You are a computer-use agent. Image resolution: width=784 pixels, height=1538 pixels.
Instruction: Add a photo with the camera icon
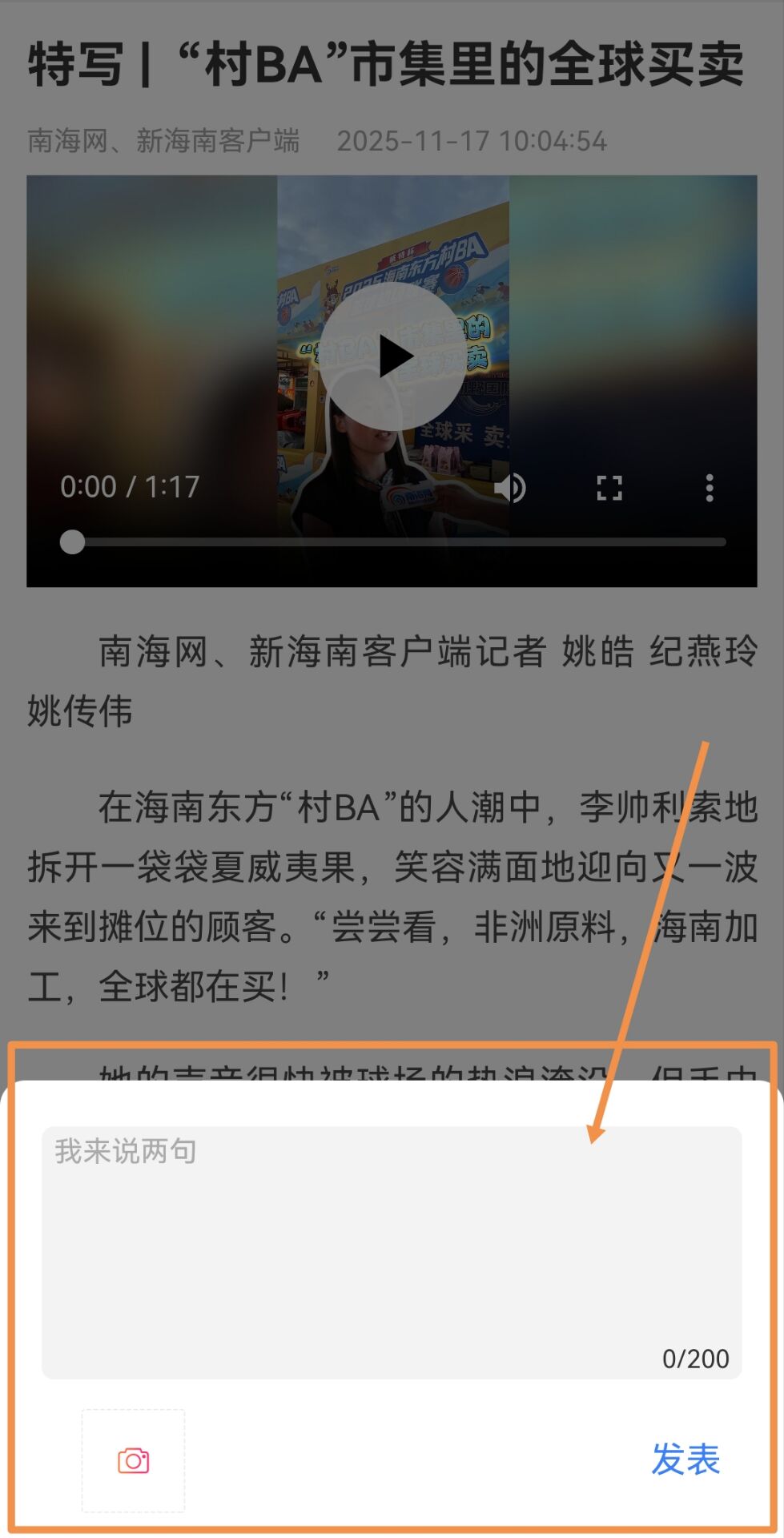coord(133,1460)
